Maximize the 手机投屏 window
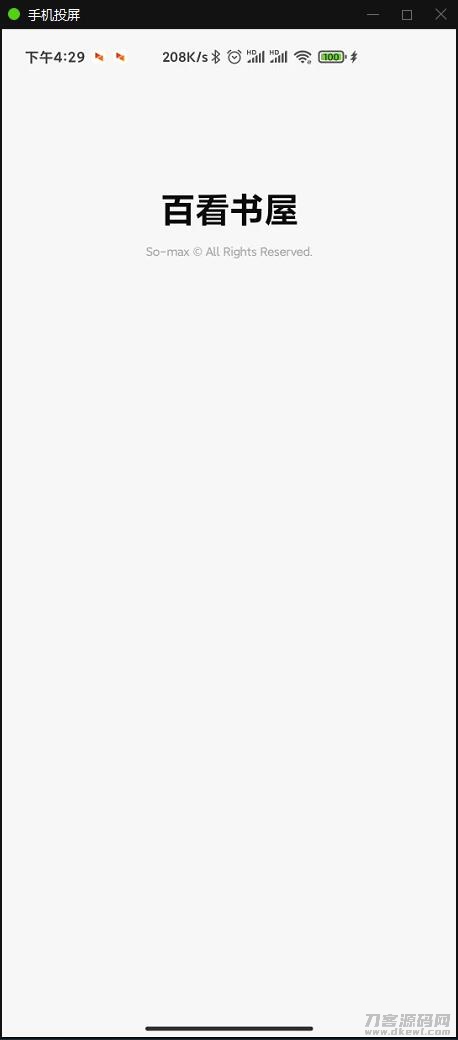The image size is (458, 1040). point(407,15)
